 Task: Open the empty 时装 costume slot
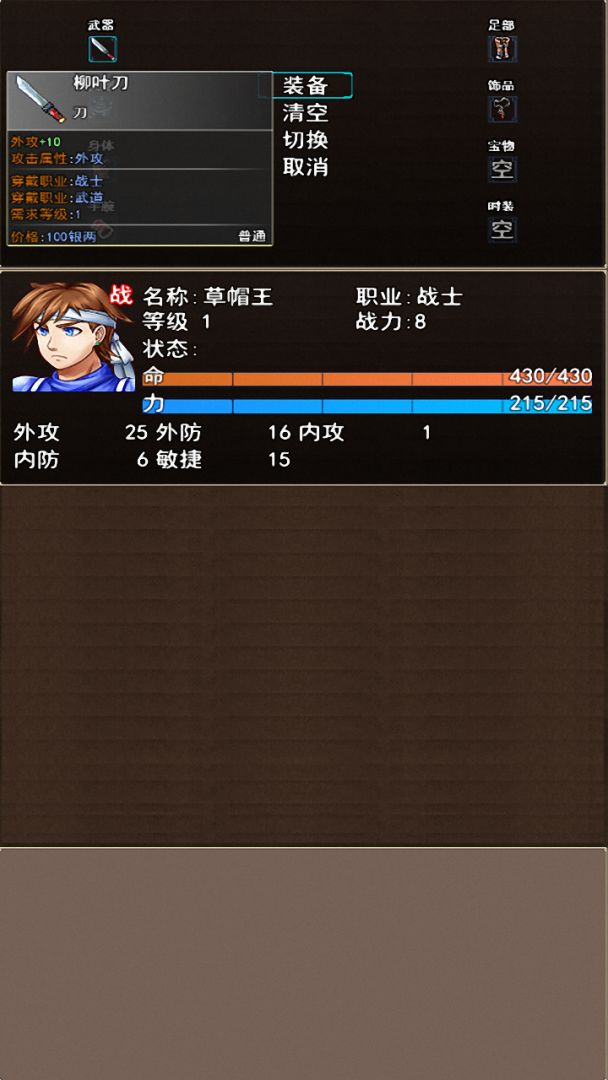(x=502, y=229)
